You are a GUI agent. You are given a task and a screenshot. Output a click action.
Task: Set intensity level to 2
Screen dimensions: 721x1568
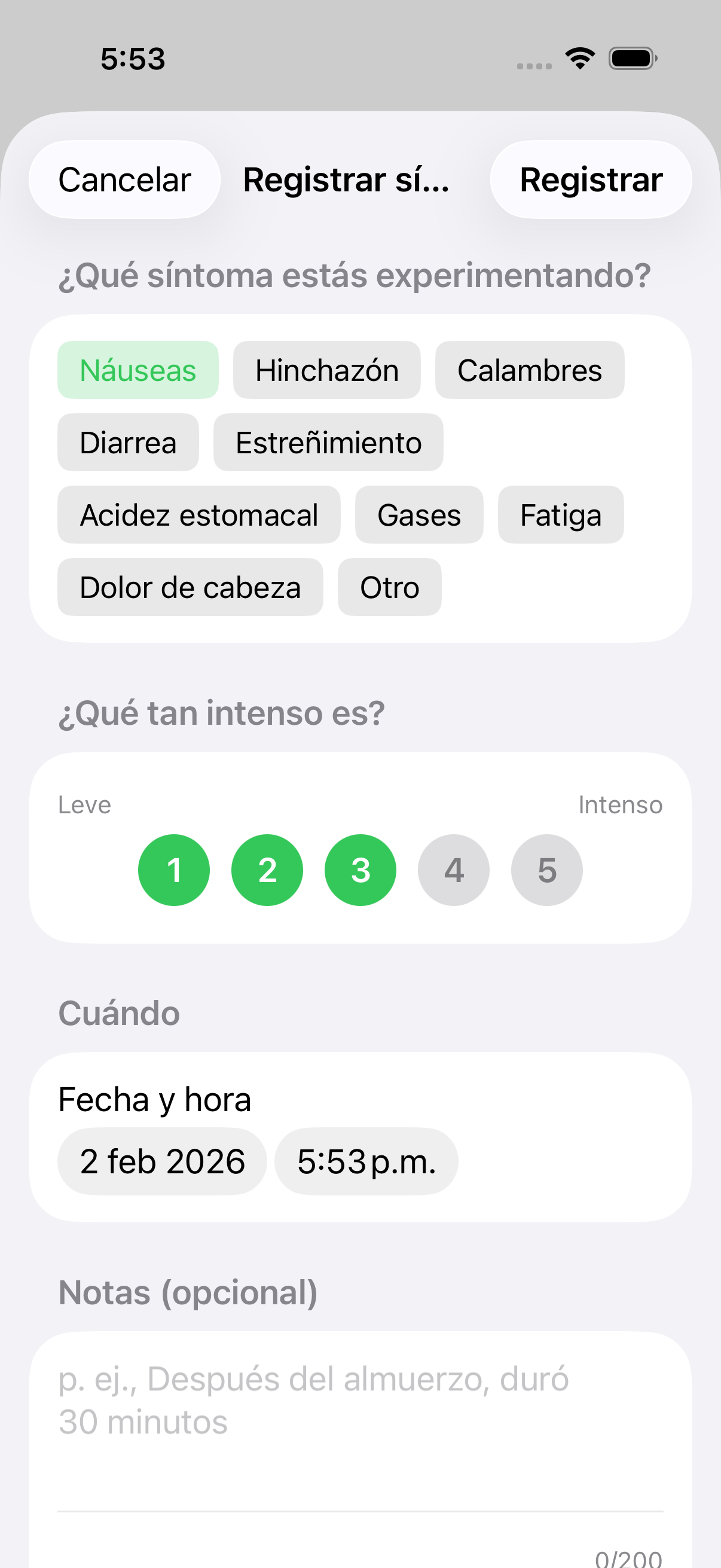[267, 870]
